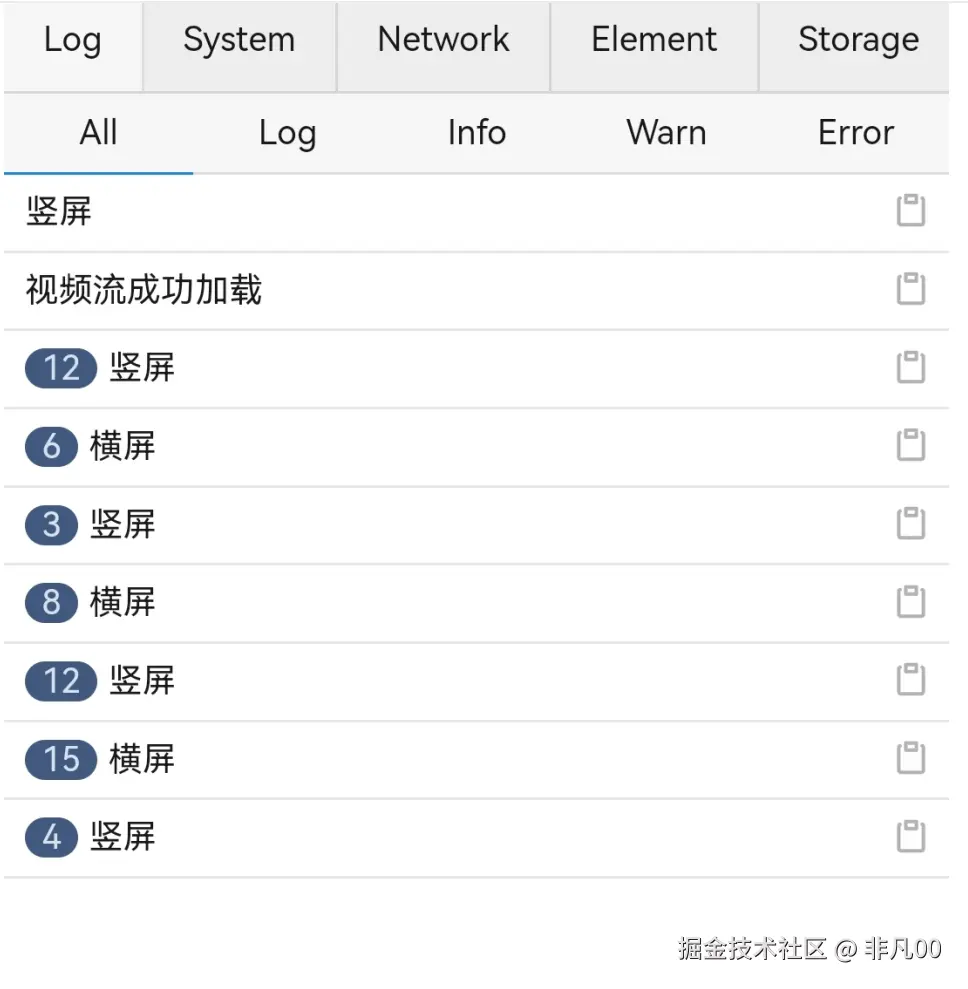The height and width of the screenshot is (989, 968).
Task: Open the Storage panel tab
Action: [x=858, y=41]
